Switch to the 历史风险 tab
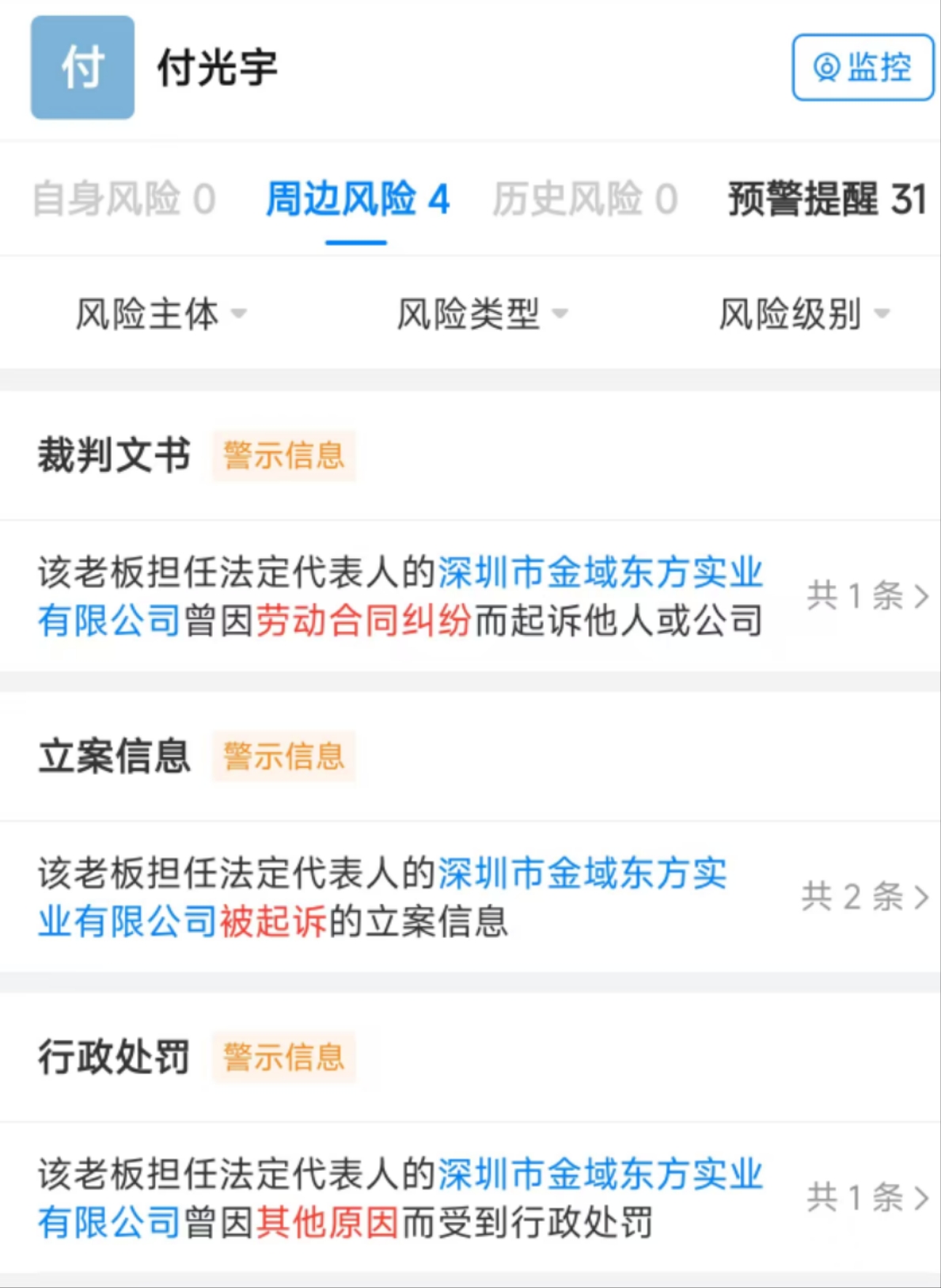The image size is (941, 1288). click(x=585, y=198)
